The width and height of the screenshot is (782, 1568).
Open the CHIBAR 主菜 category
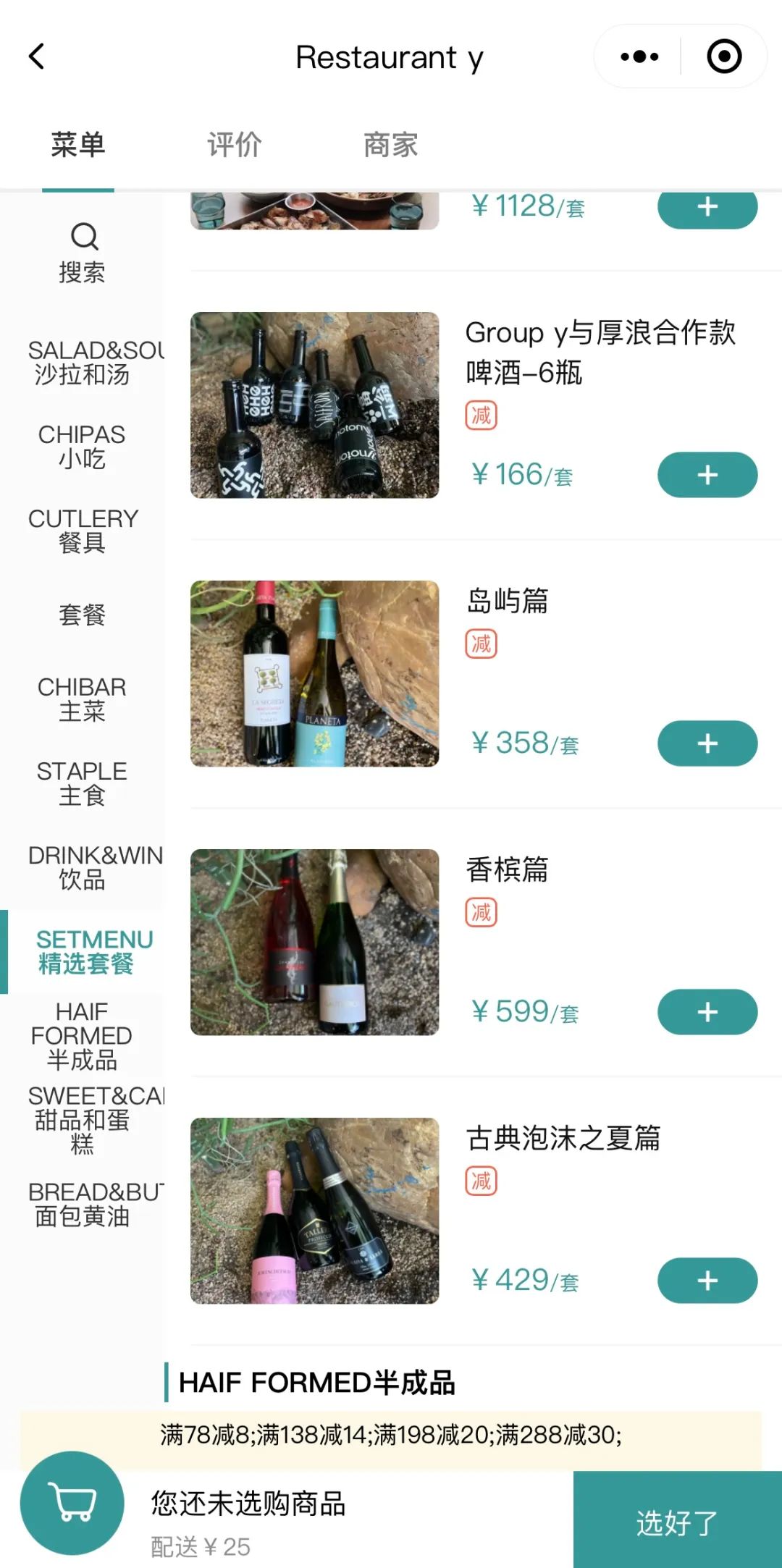(83, 699)
